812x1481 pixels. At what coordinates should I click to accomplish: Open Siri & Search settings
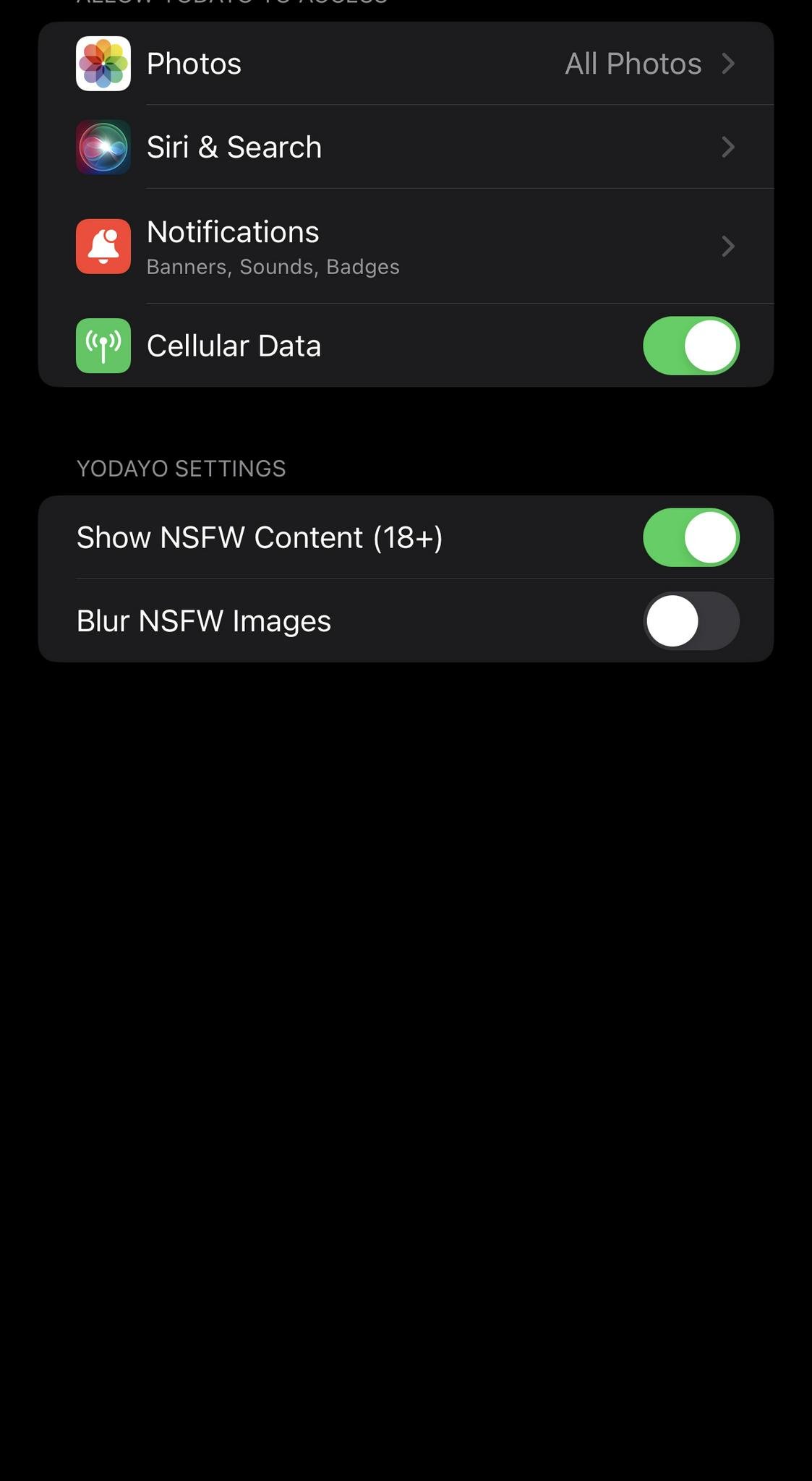pos(406,147)
